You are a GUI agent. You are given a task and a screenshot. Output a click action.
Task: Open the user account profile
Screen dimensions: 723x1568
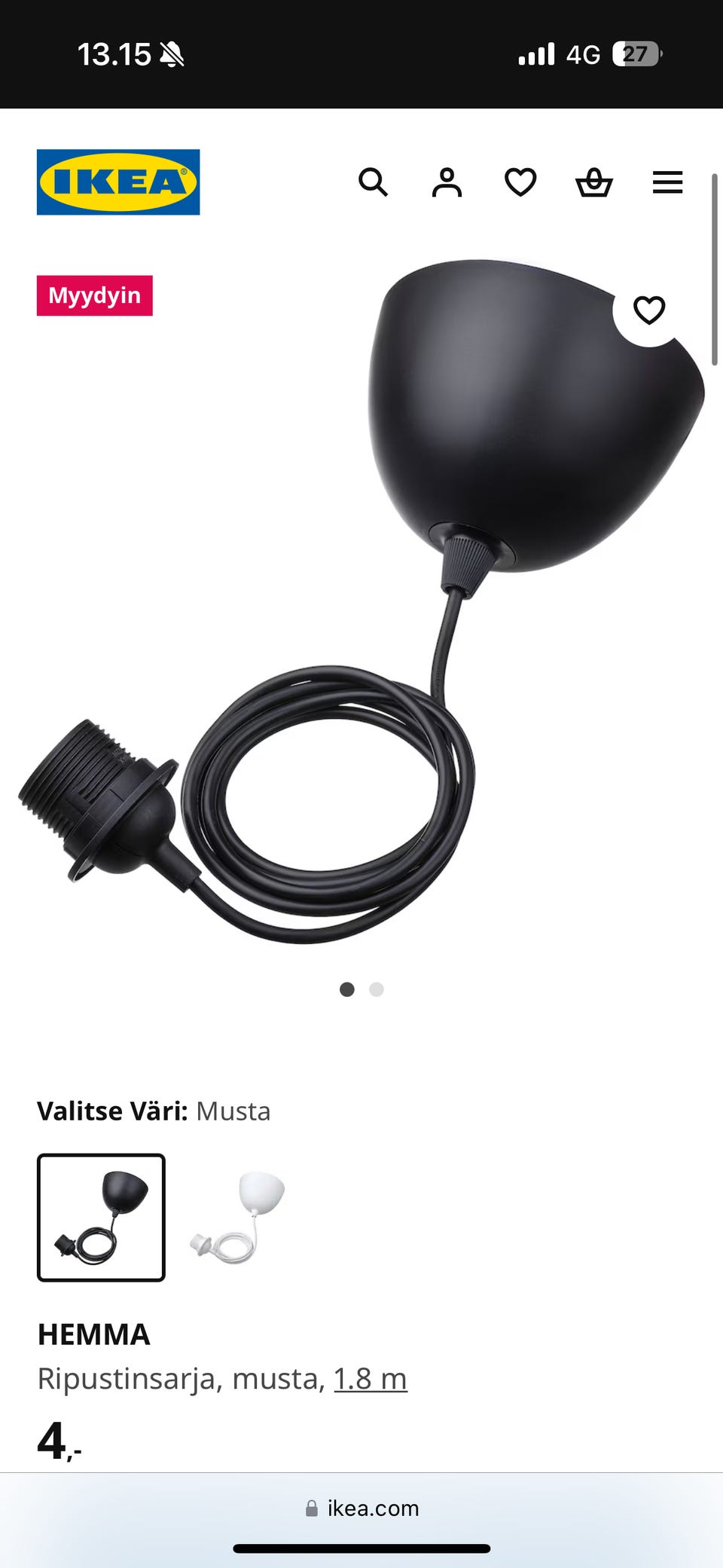tap(447, 182)
